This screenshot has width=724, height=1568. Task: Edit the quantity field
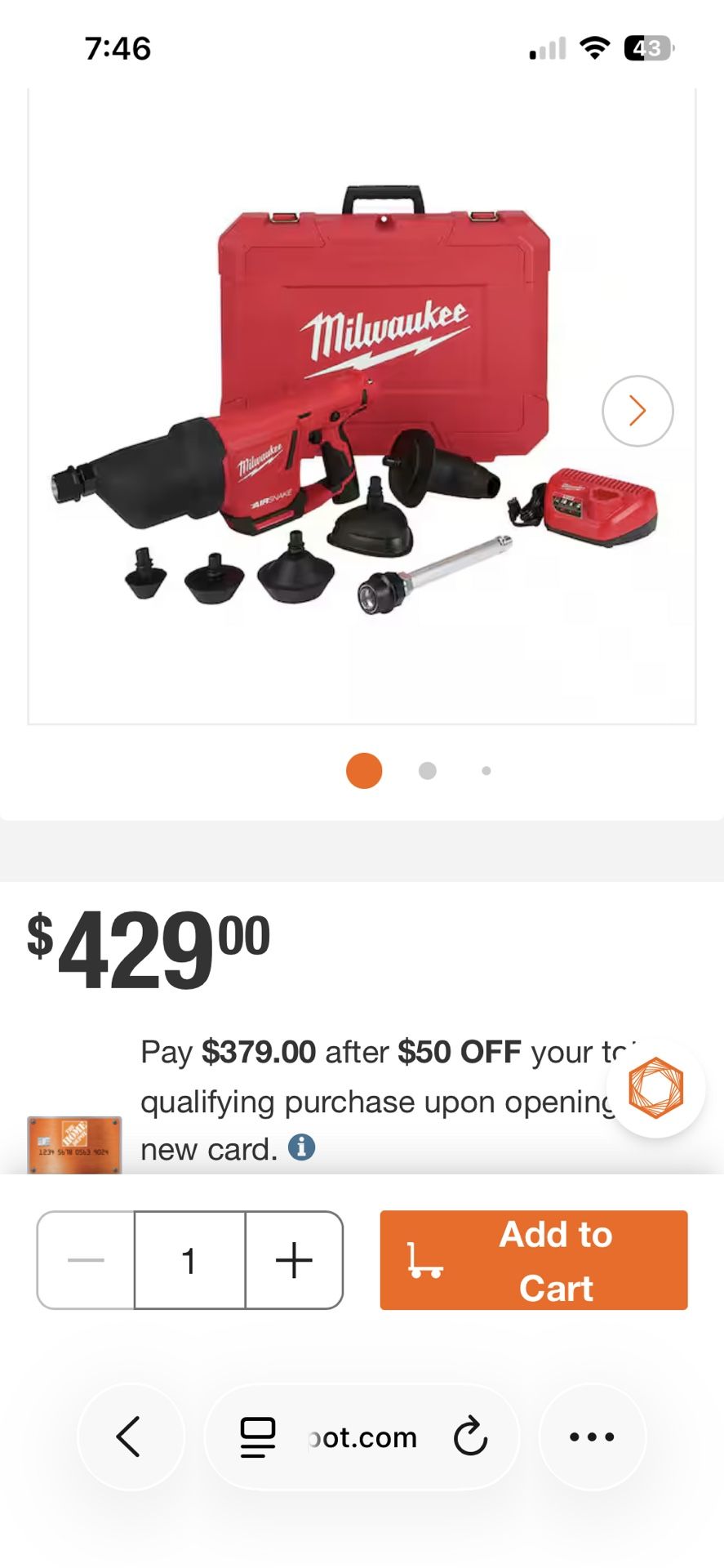pos(189,1260)
